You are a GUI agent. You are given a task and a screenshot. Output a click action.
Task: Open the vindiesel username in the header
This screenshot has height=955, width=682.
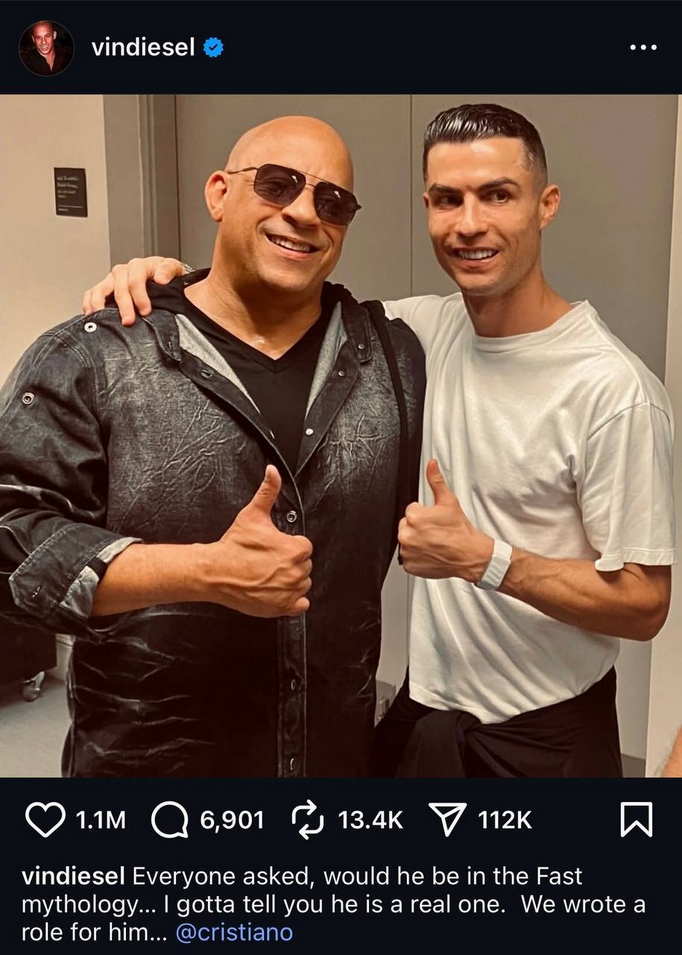142,47
